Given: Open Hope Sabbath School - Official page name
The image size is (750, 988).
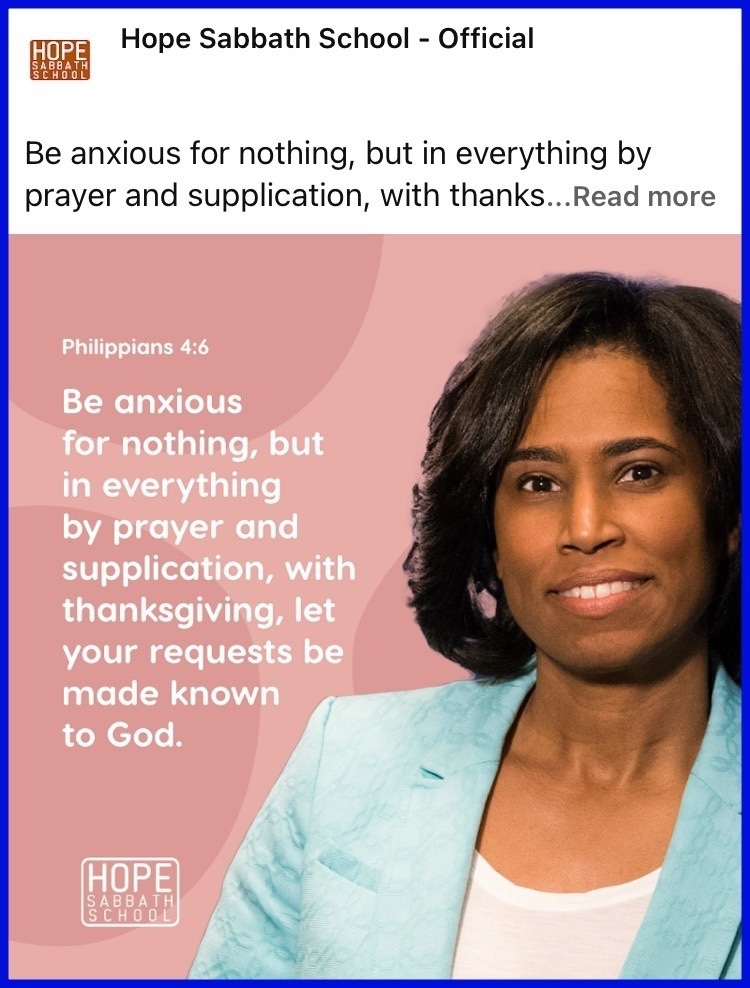Looking at the screenshot, I should [x=327, y=38].
